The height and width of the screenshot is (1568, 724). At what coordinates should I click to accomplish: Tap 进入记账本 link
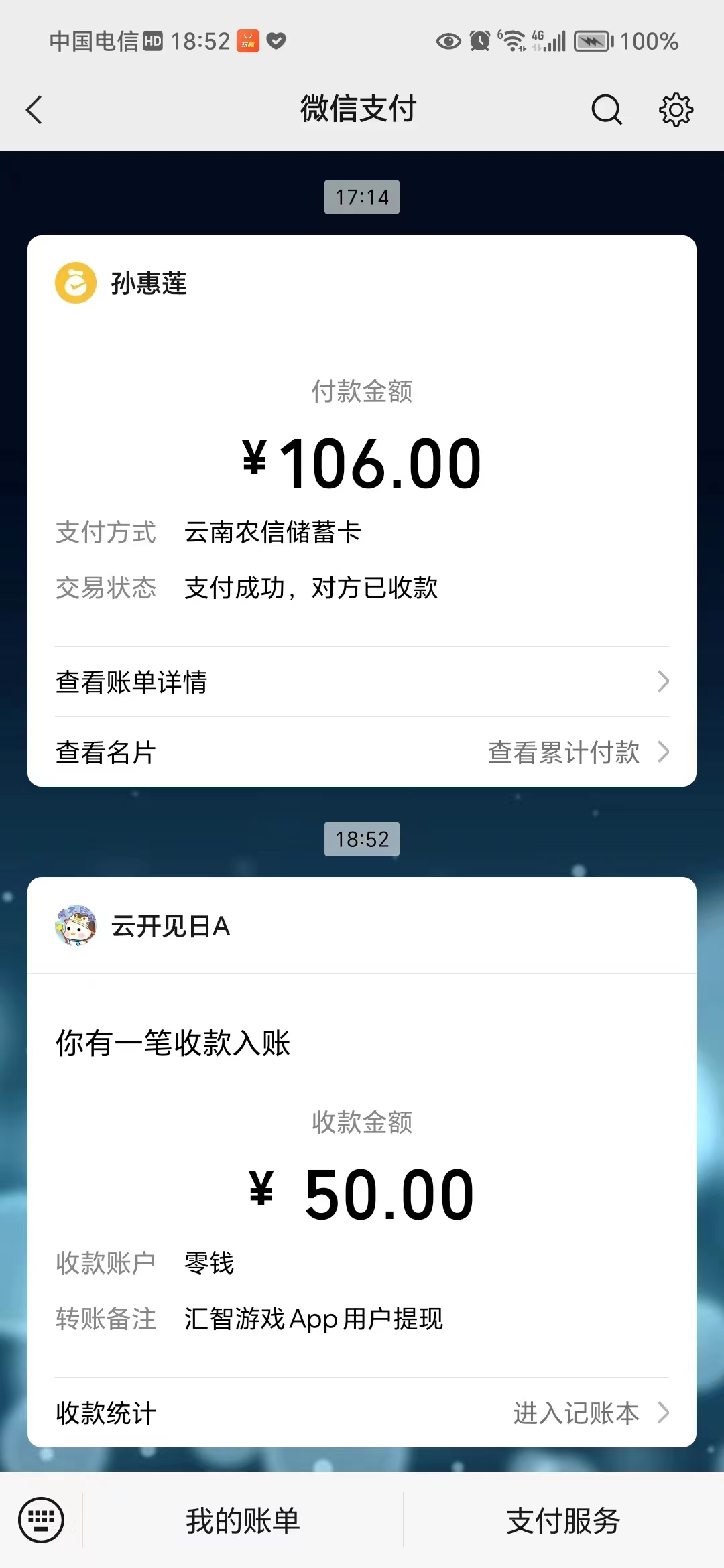pos(589,1413)
